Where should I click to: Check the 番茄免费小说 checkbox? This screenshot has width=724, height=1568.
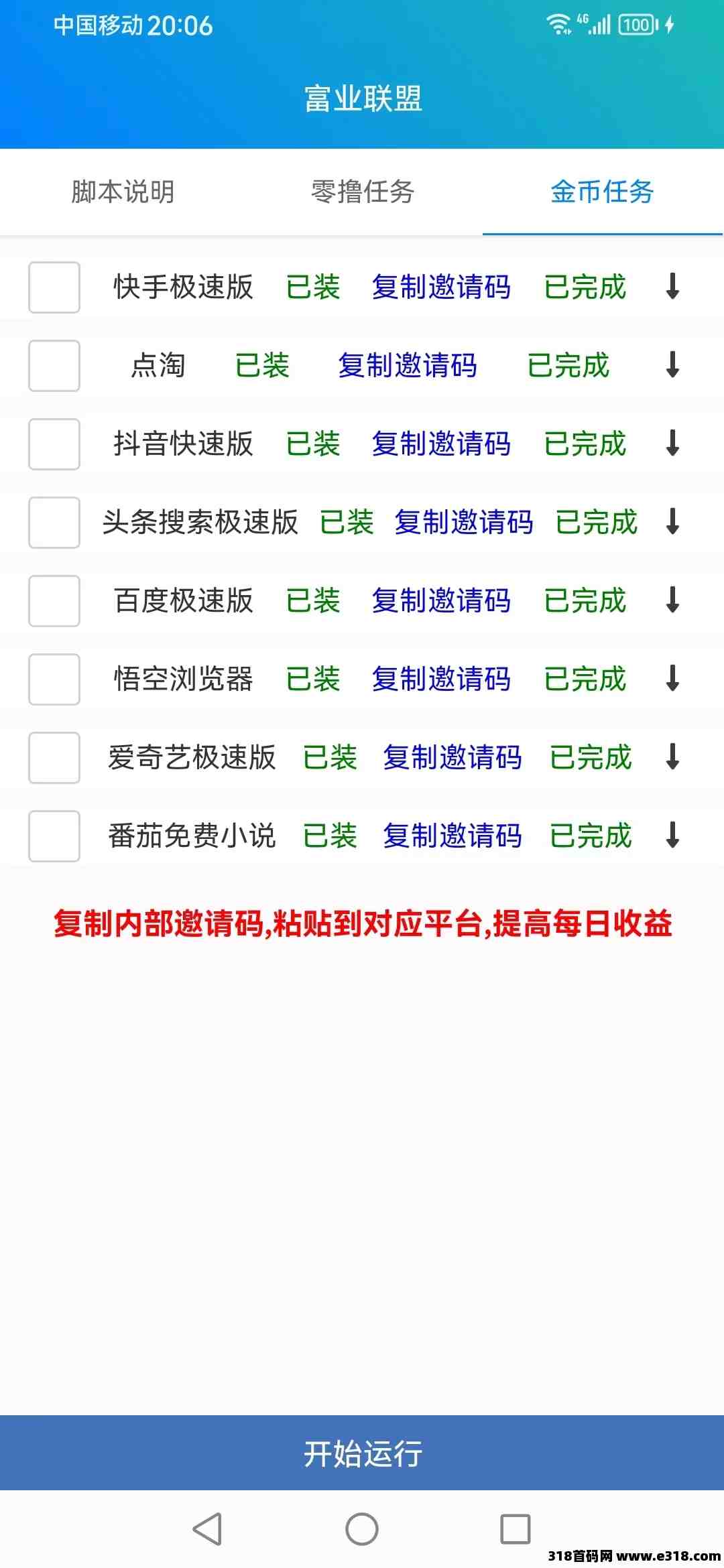[54, 836]
